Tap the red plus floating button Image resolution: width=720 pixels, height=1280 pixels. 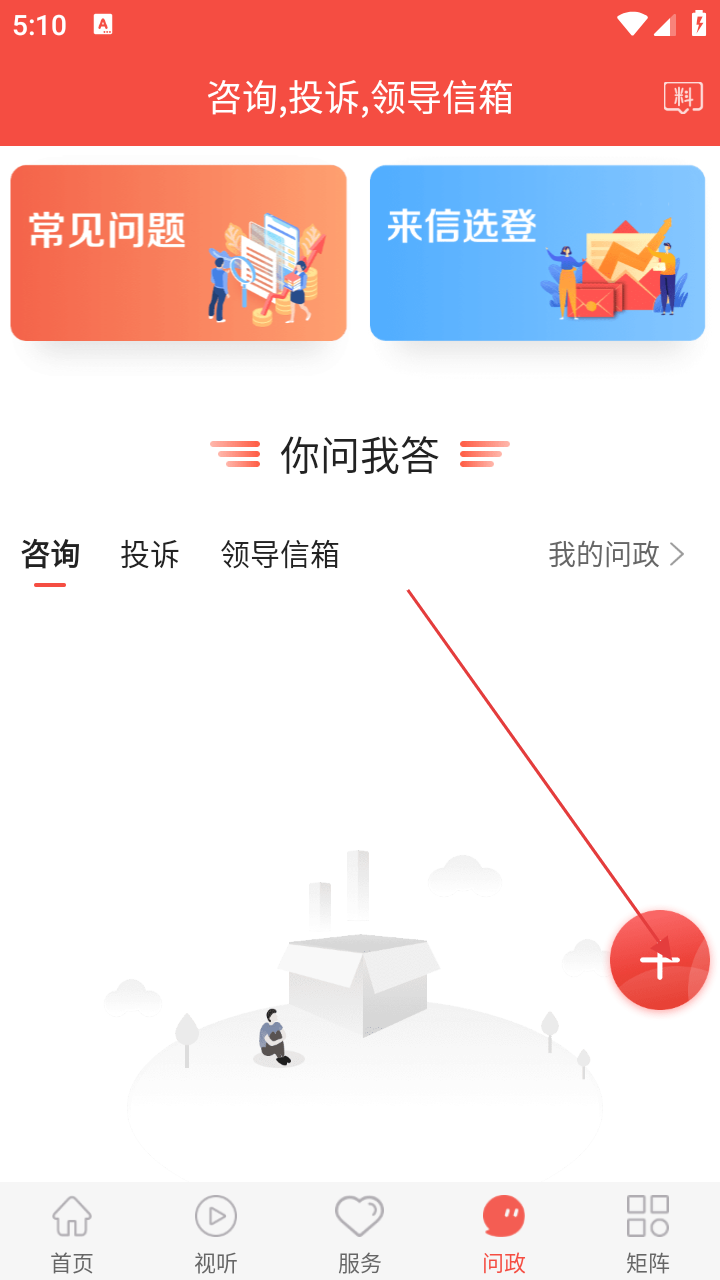[660, 960]
